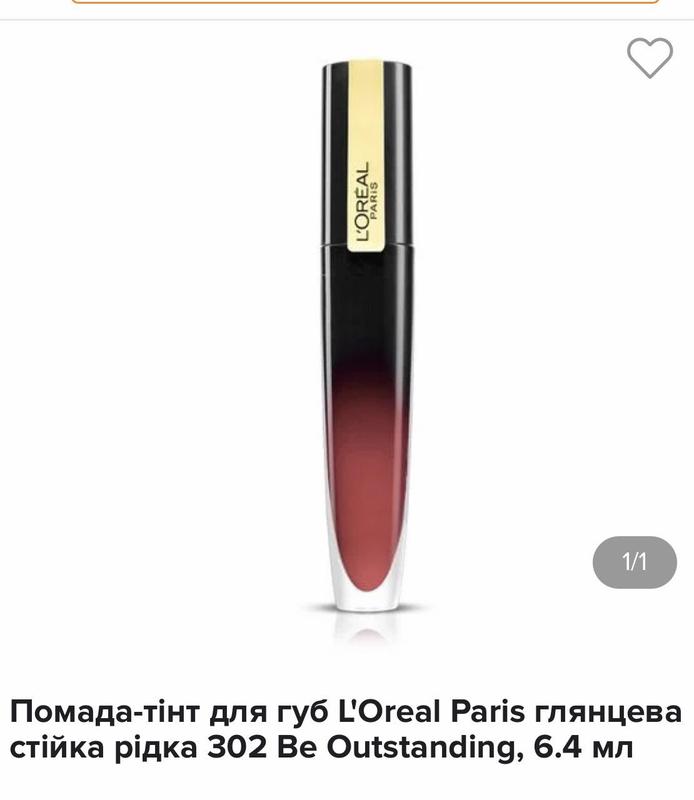Image resolution: width=694 pixels, height=800 pixels.
Task: Open the L'Oreal lipstick product photo
Action: pos(366,340)
